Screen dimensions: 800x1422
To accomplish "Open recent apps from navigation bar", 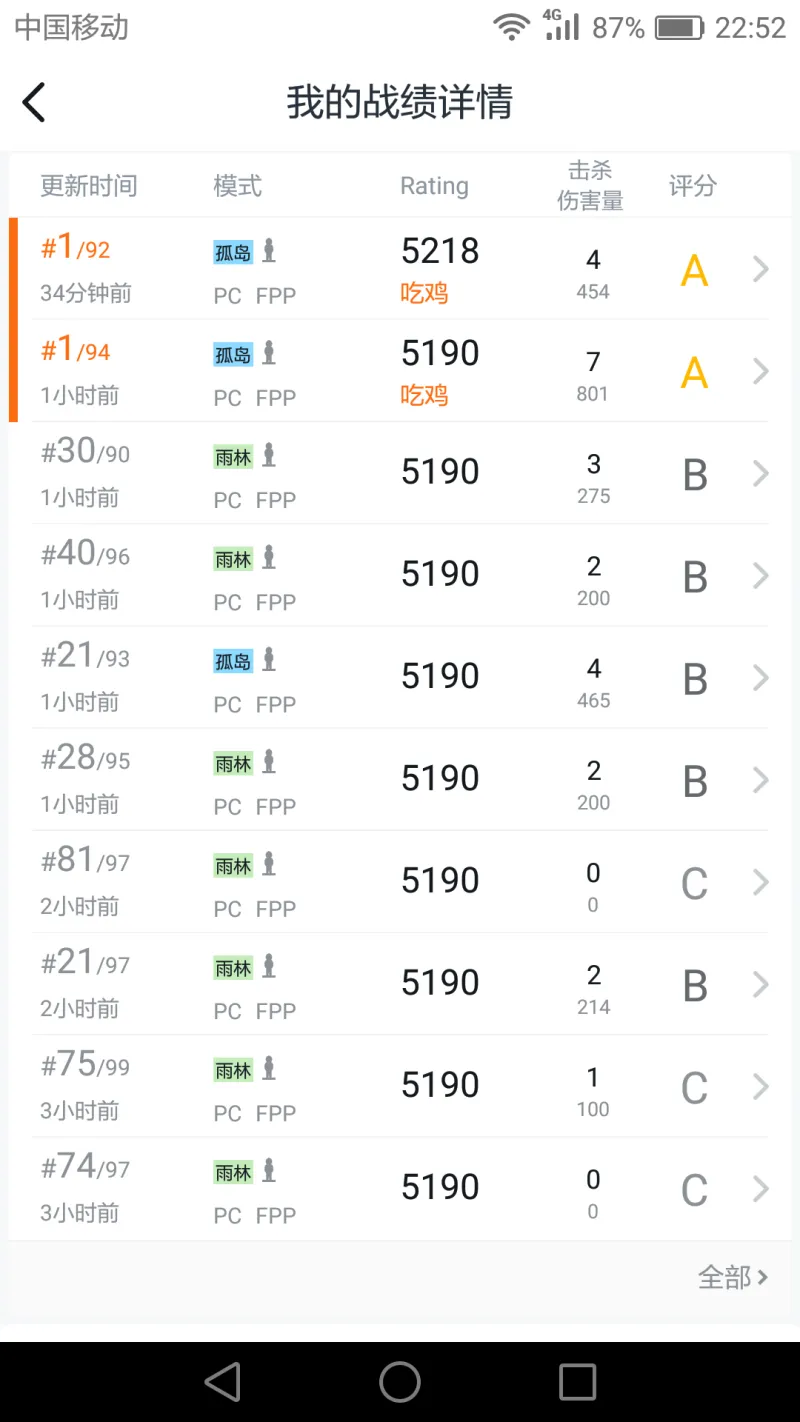I will tap(577, 1382).
